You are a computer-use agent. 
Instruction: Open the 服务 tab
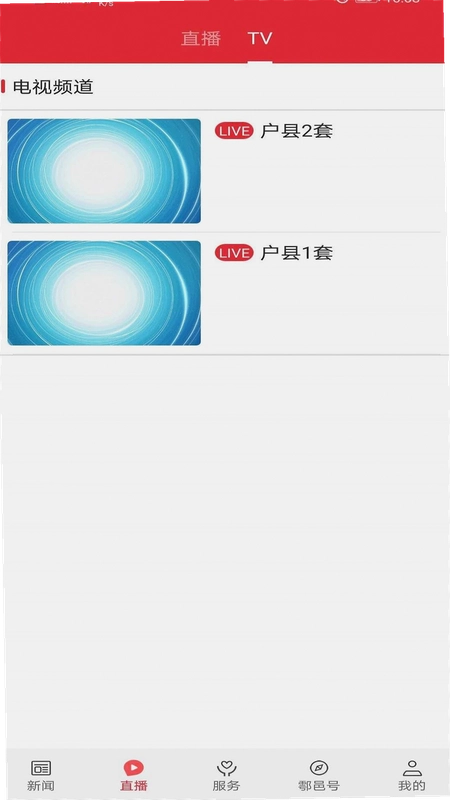[x=226, y=775]
